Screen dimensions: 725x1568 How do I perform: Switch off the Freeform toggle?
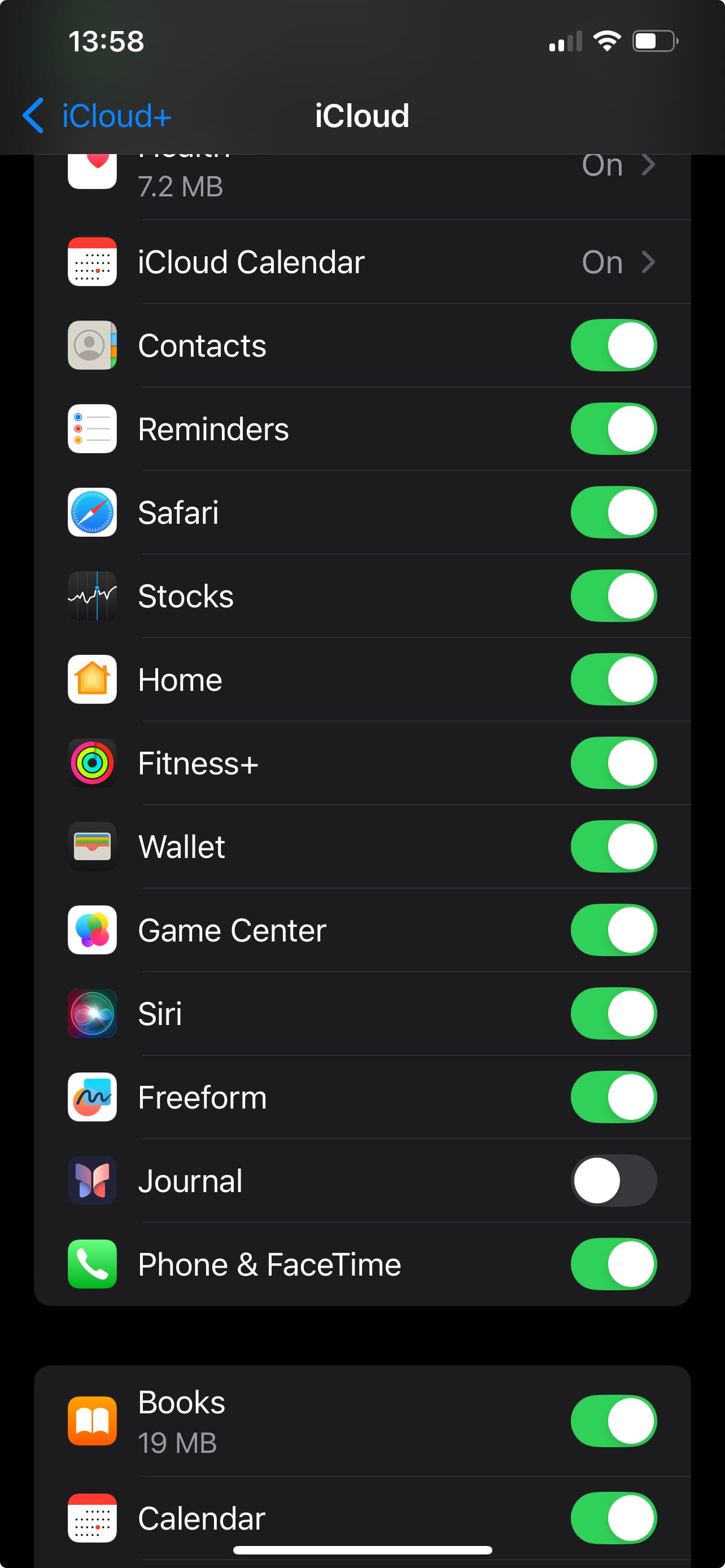click(x=613, y=1097)
